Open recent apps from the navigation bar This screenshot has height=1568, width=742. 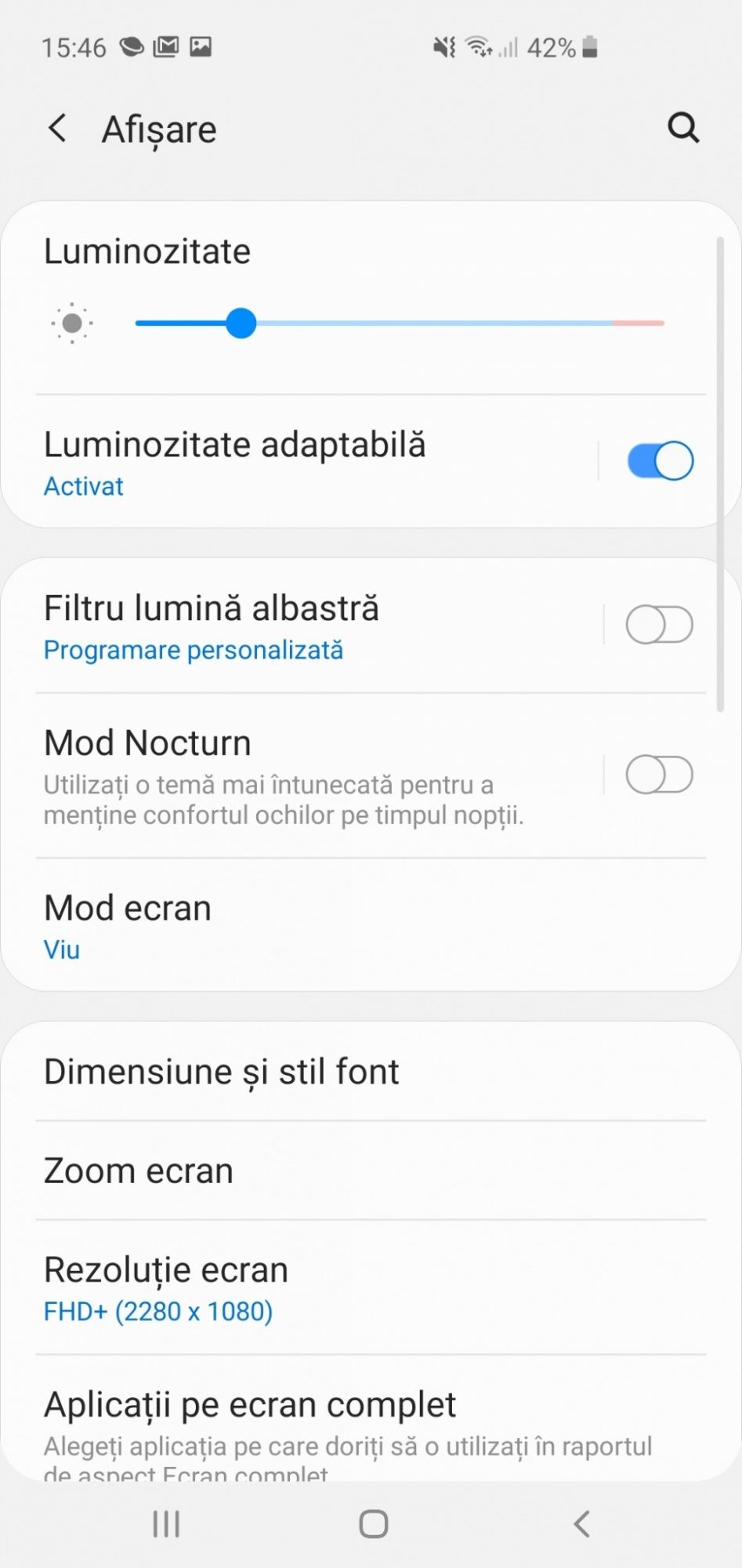pos(166,1524)
